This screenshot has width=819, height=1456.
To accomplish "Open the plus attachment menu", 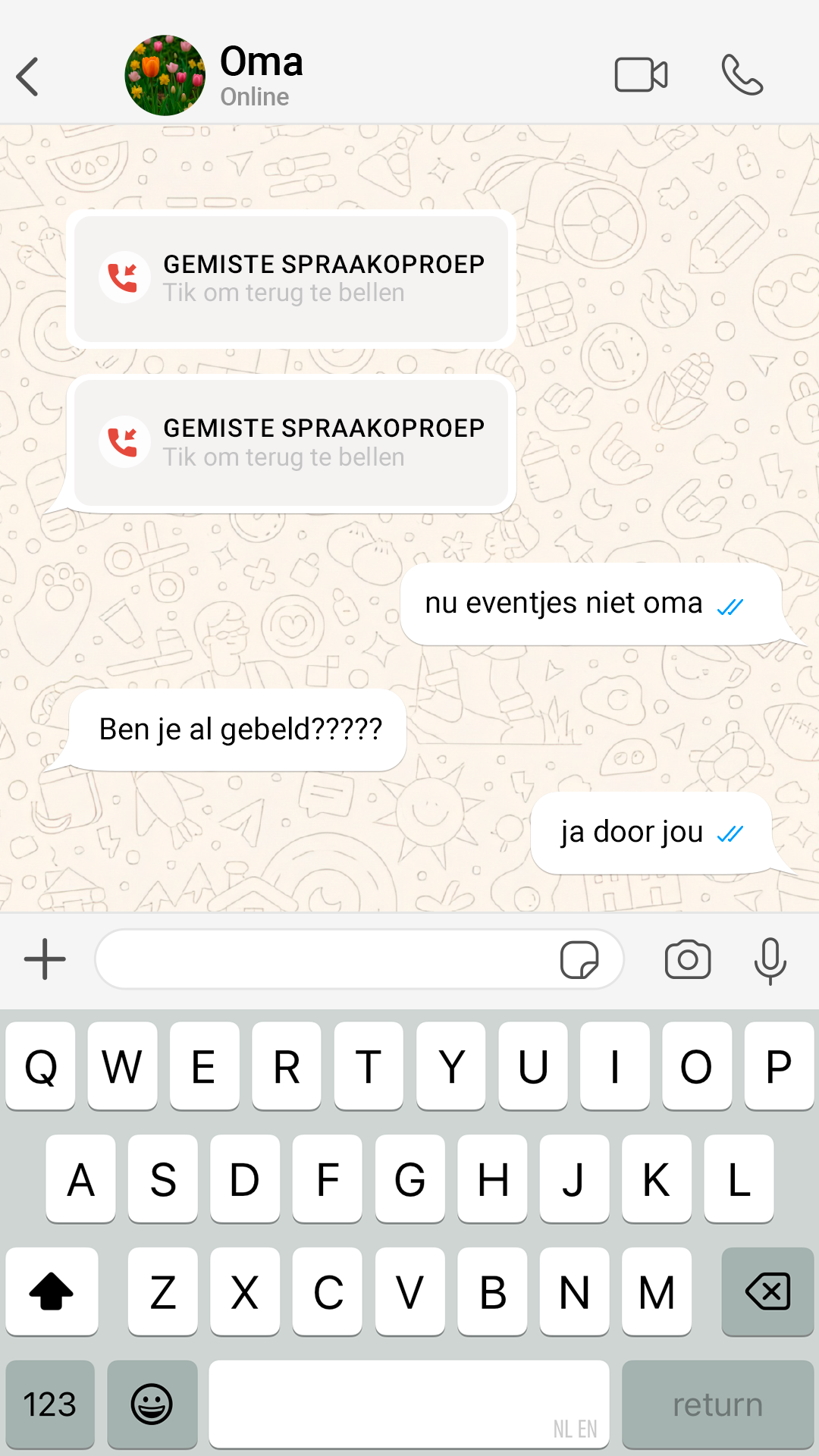I will [x=45, y=959].
